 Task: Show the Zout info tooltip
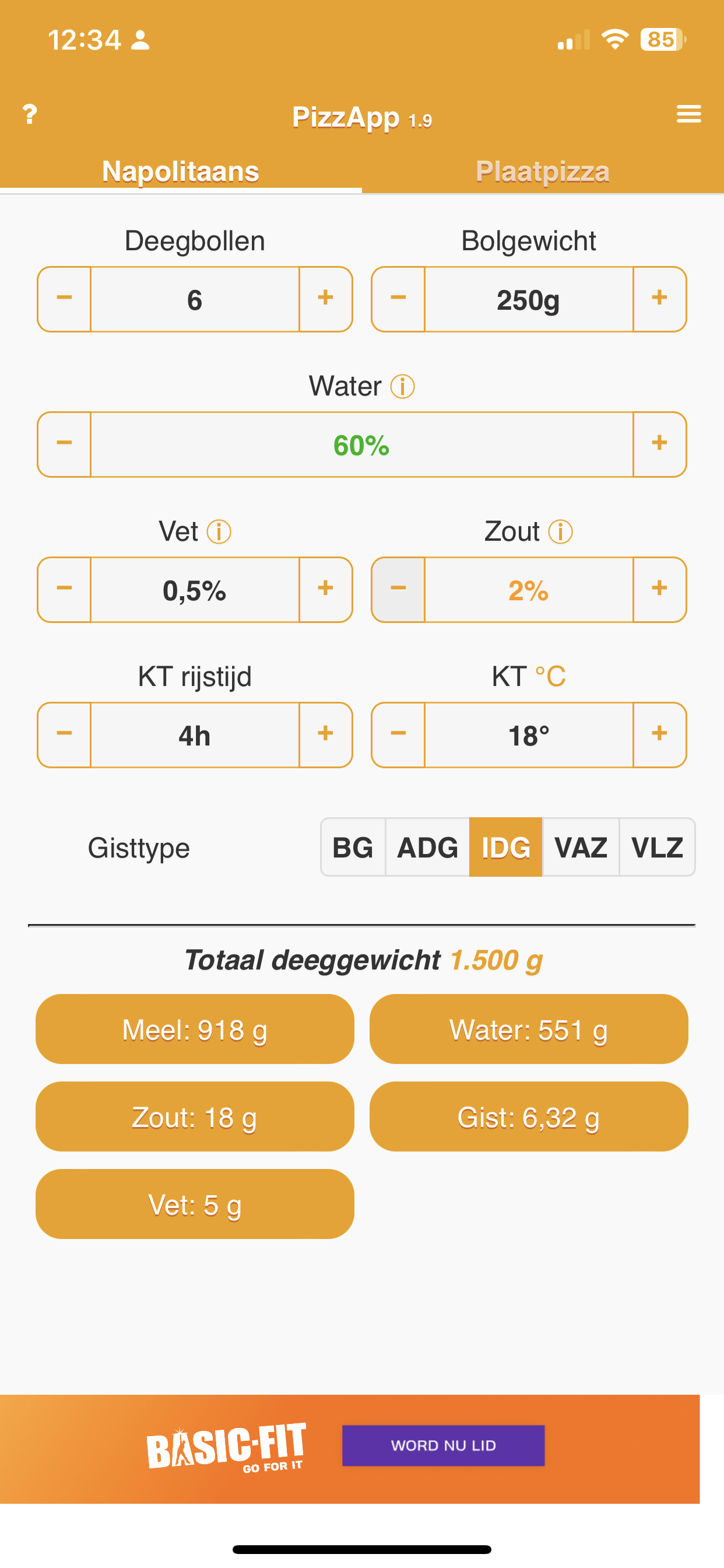tap(560, 531)
